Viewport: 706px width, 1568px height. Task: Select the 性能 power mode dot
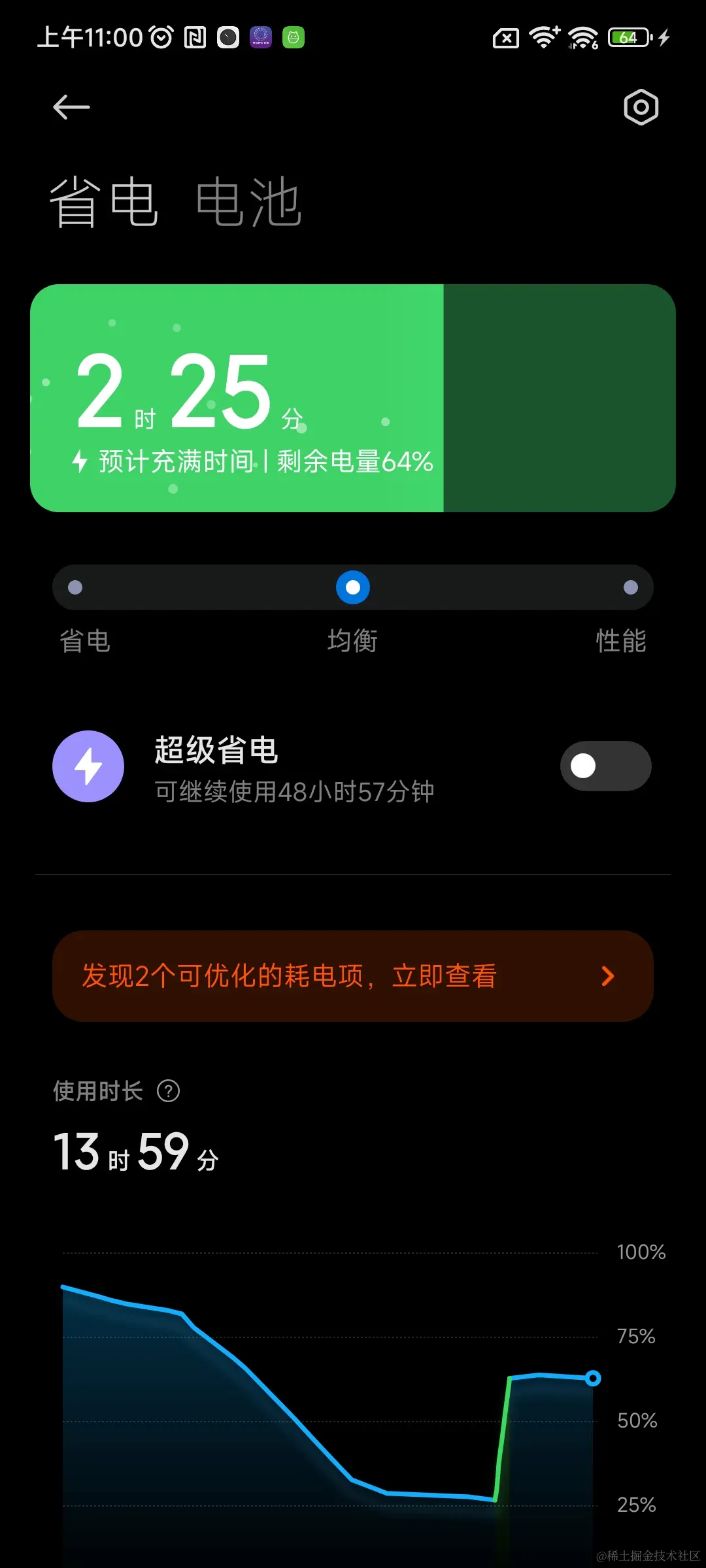click(630, 587)
